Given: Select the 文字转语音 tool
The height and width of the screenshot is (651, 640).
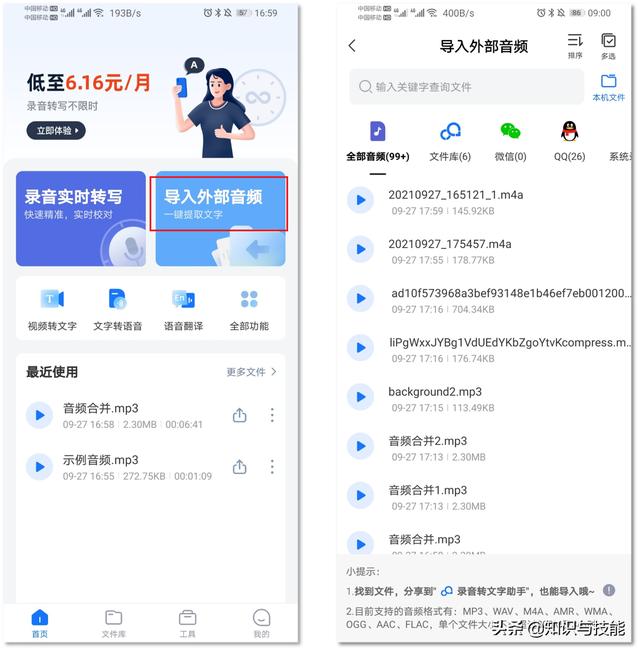Looking at the screenshot, I should click(x=118, y=309).
